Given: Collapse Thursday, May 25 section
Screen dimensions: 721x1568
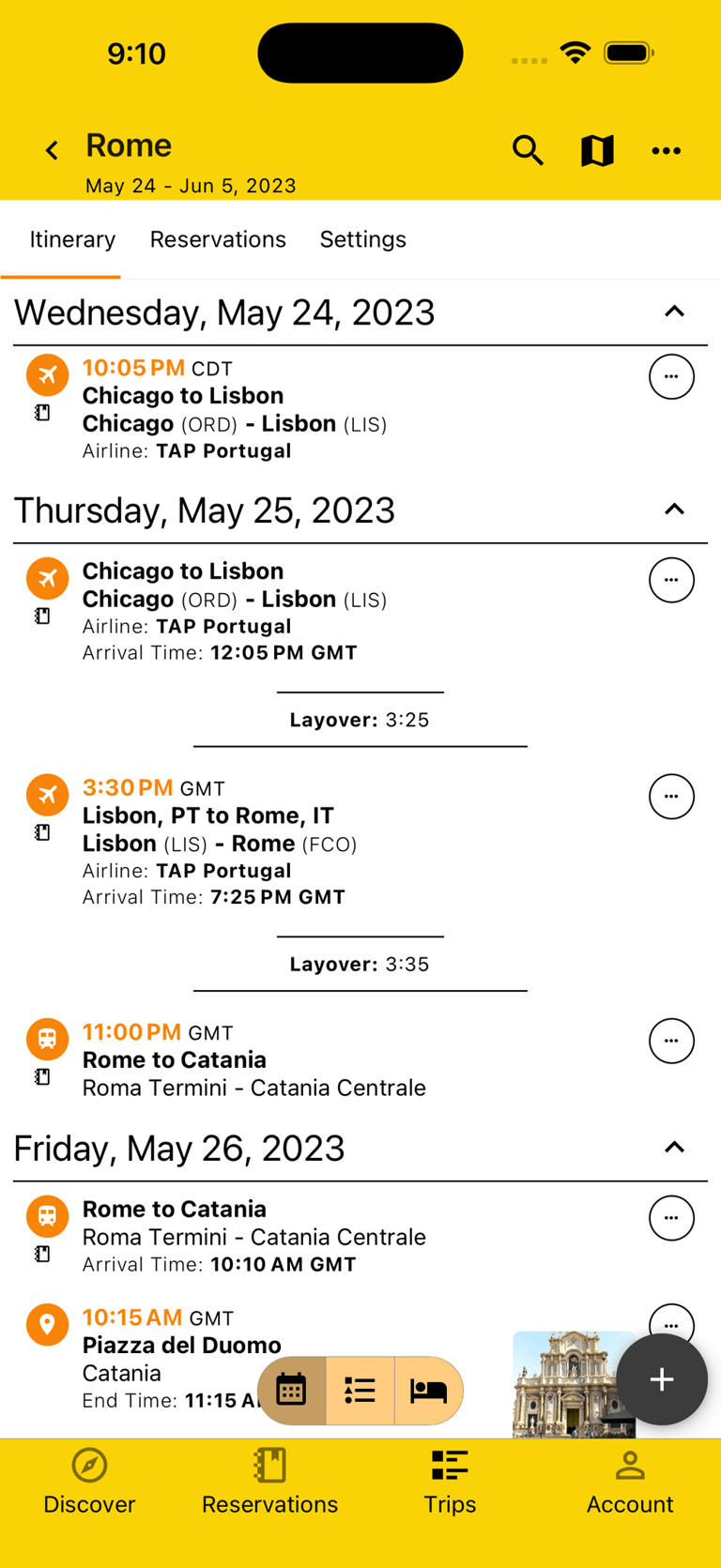Looking at the screenshot, I should (674, 510).
